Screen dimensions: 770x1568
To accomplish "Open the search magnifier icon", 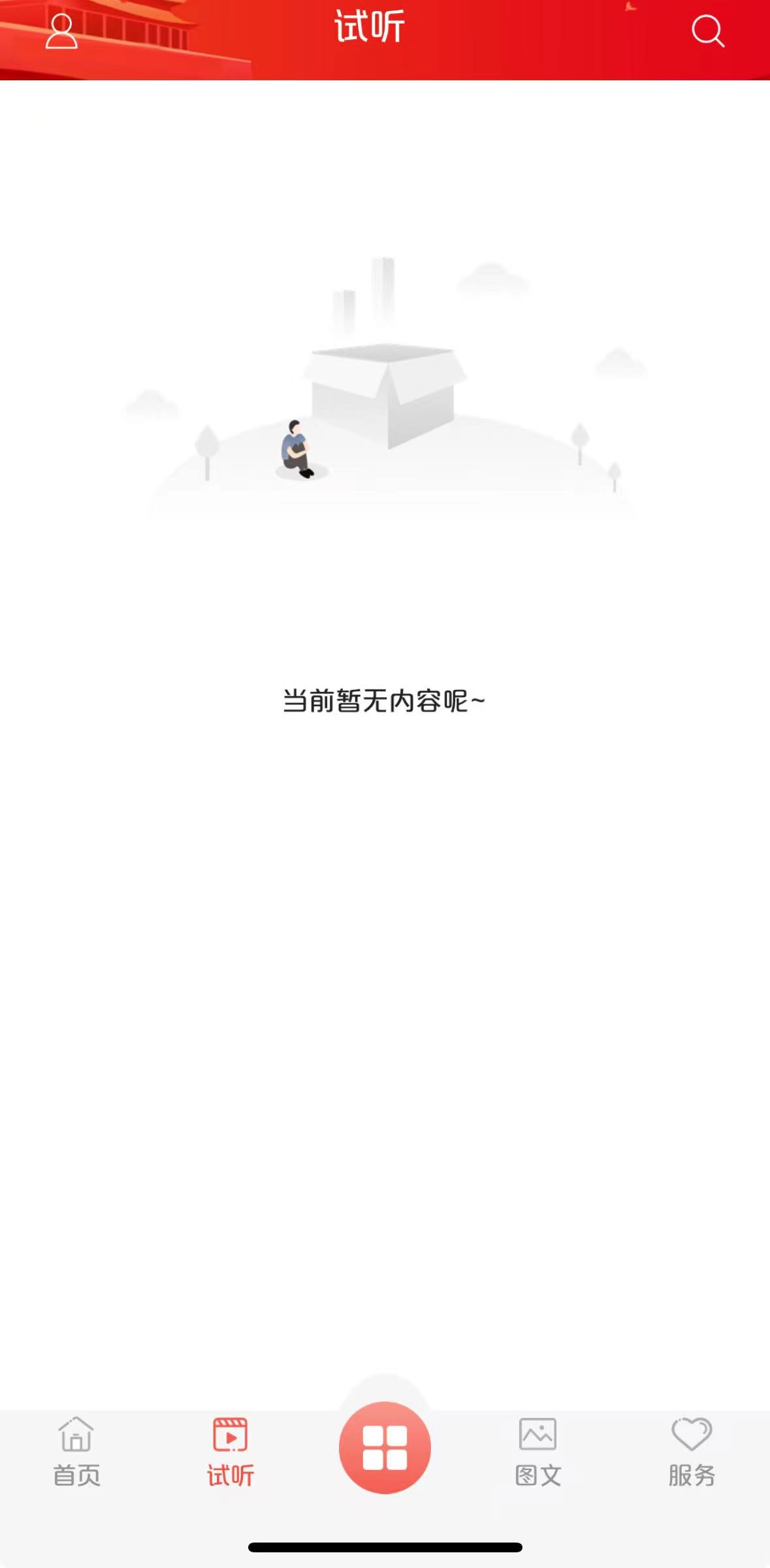I will click(x=709, y=31).
